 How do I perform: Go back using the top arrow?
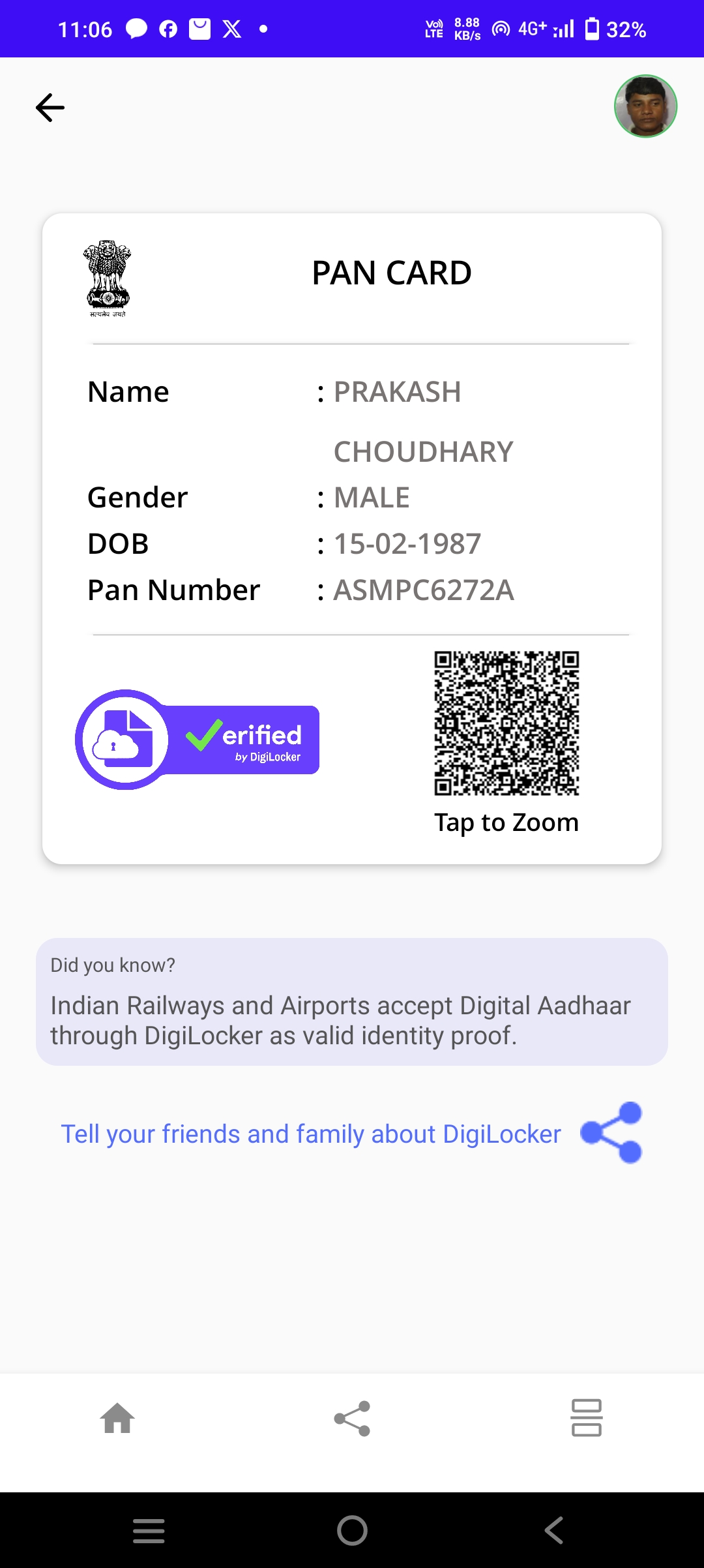click(50, 108)
